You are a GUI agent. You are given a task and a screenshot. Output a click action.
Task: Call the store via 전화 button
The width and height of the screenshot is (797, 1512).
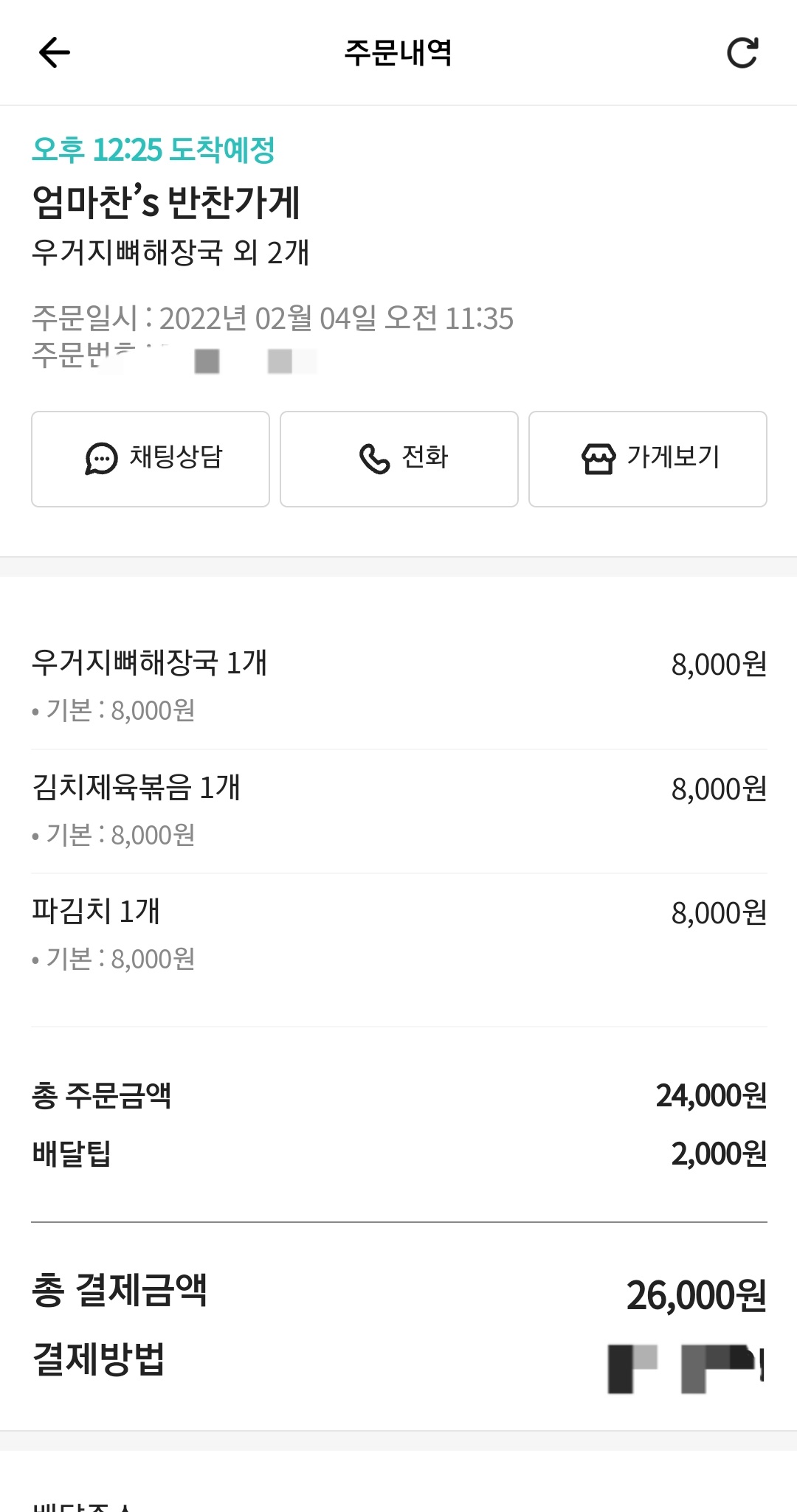pos(399,459)
